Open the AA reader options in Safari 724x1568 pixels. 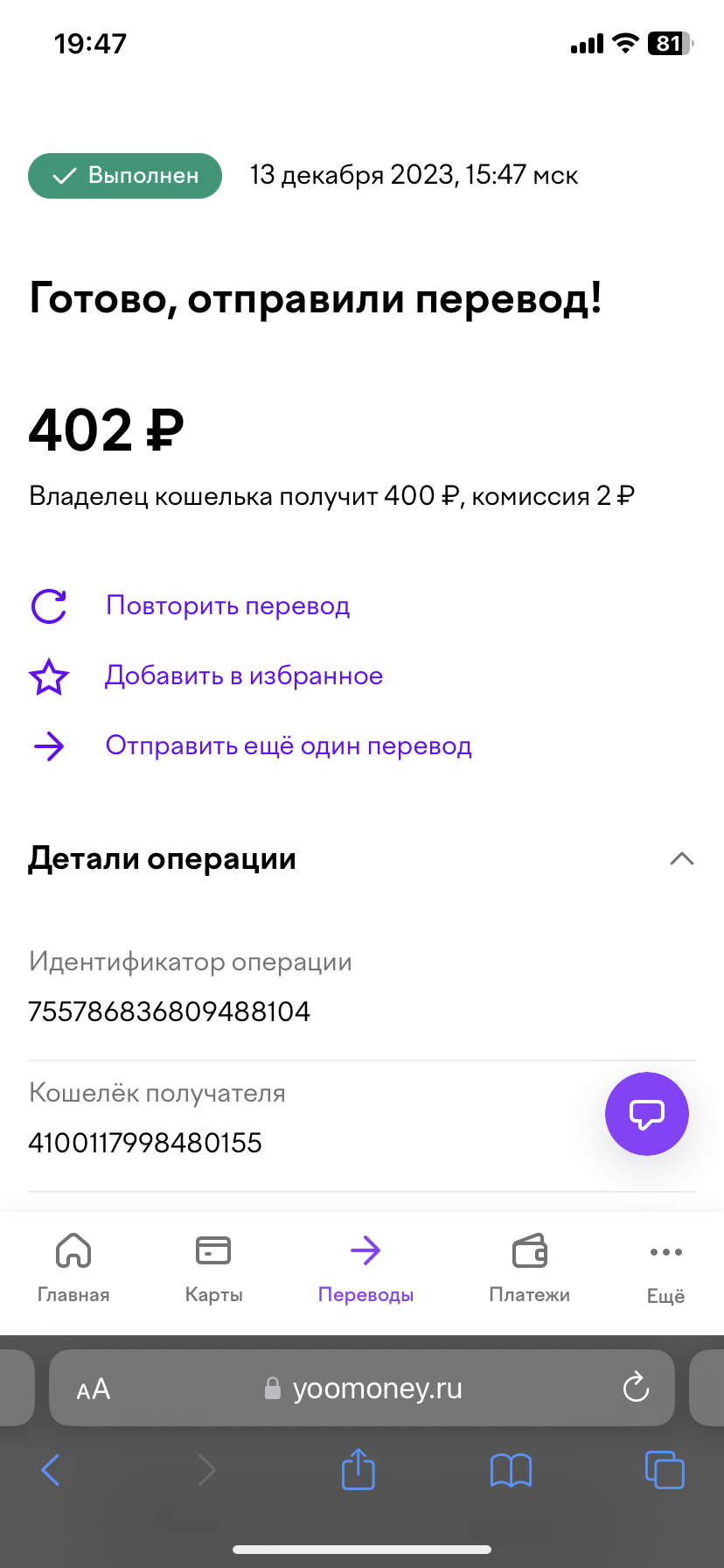click(x=94, y=1389)
